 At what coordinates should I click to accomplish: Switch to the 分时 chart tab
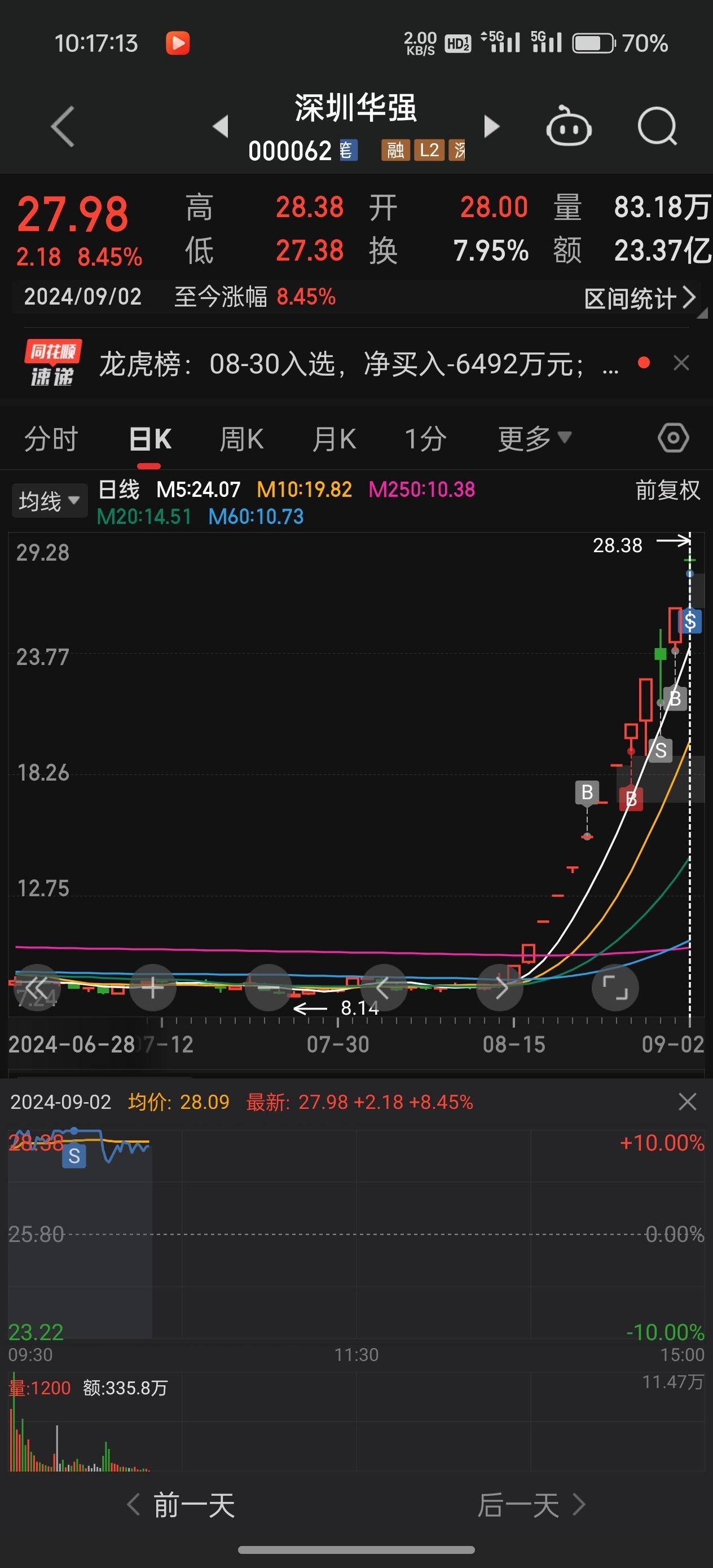pos(51,439)
